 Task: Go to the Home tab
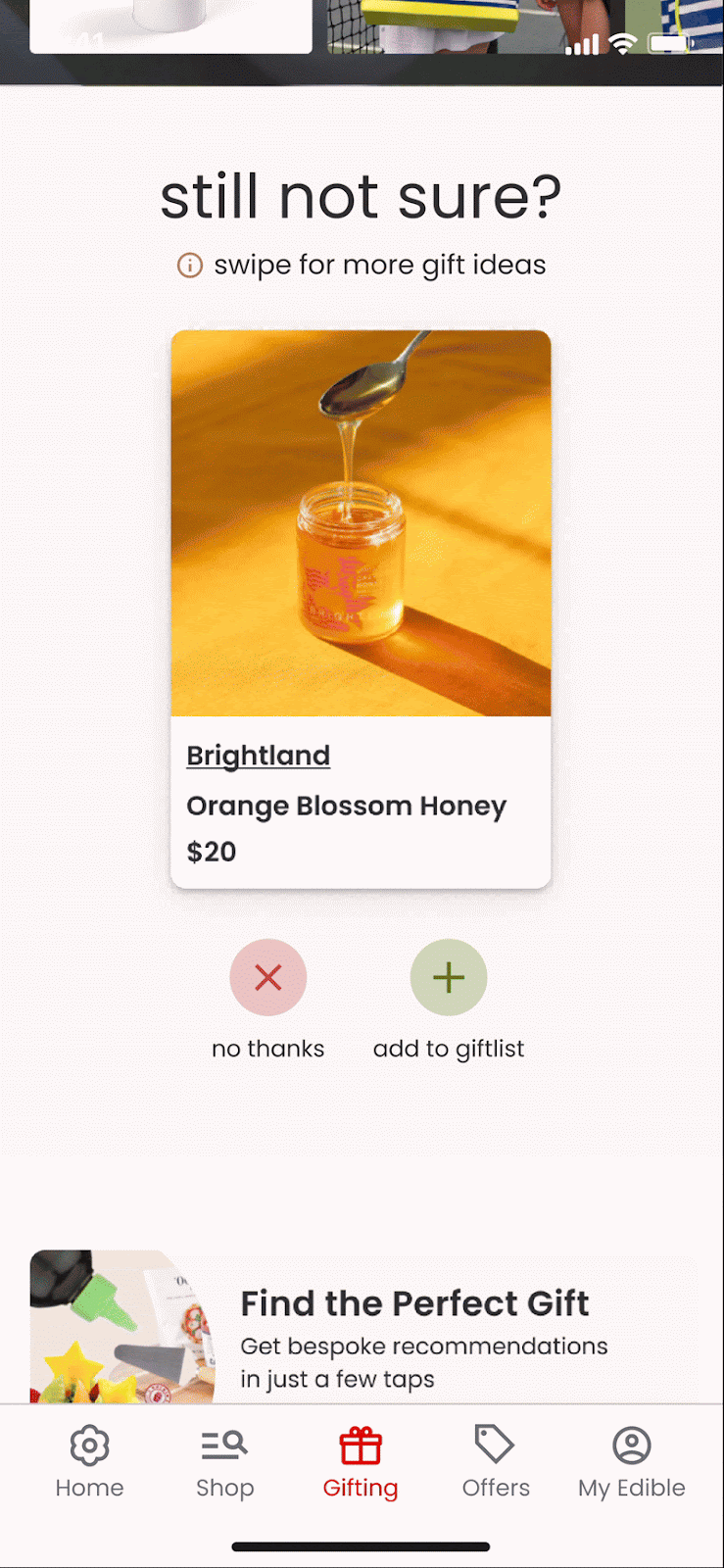[89, 1461]
